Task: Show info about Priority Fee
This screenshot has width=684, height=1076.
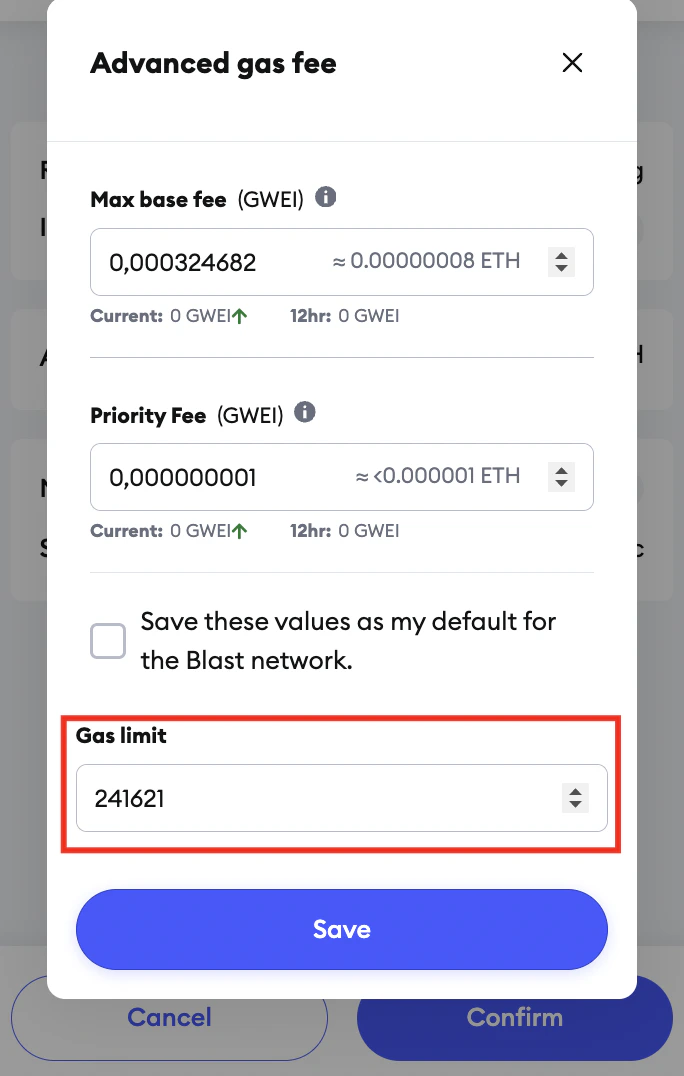Action: pos(306,412)
